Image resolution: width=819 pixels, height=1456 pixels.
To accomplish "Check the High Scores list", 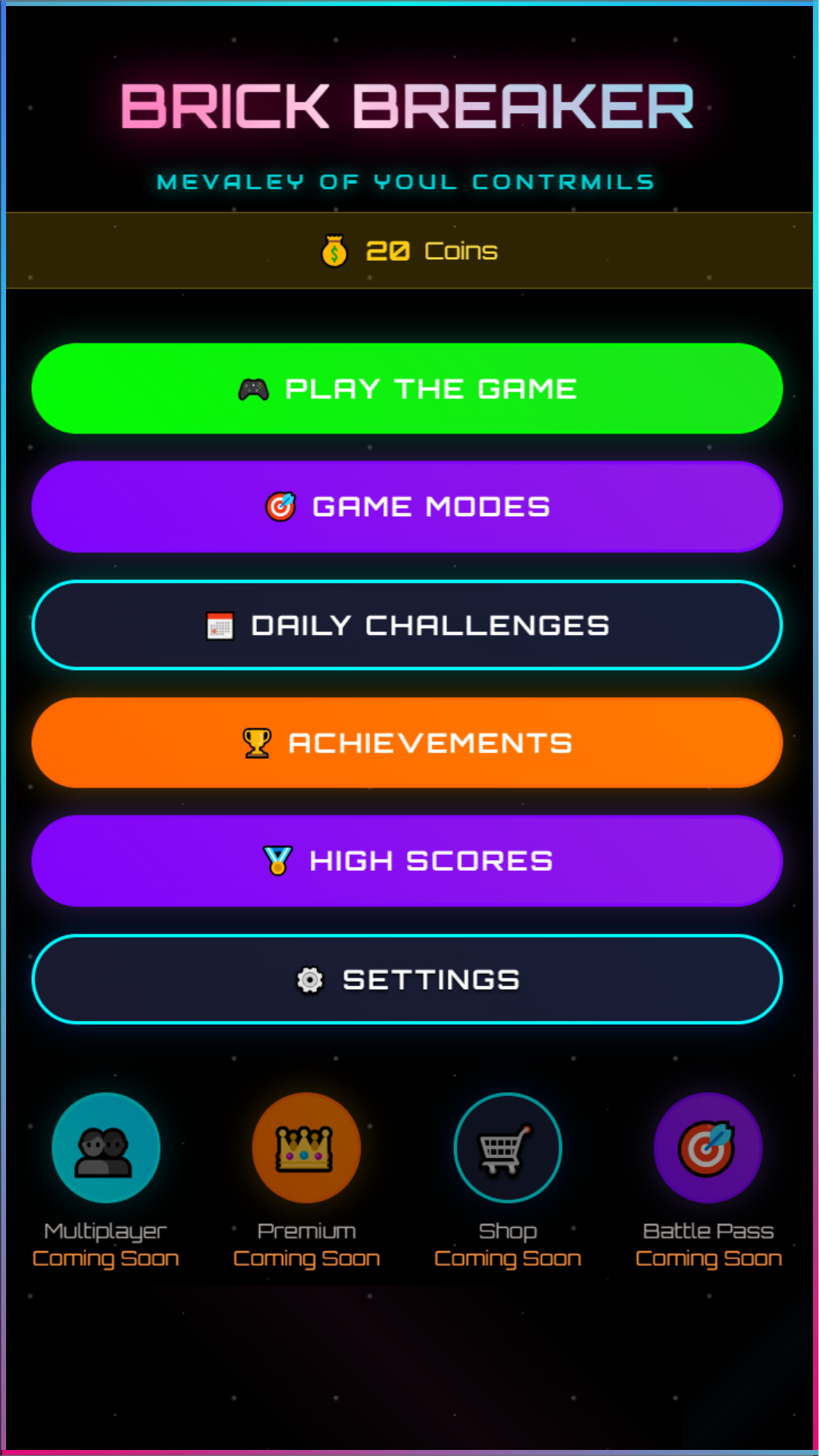I will 407,861.
